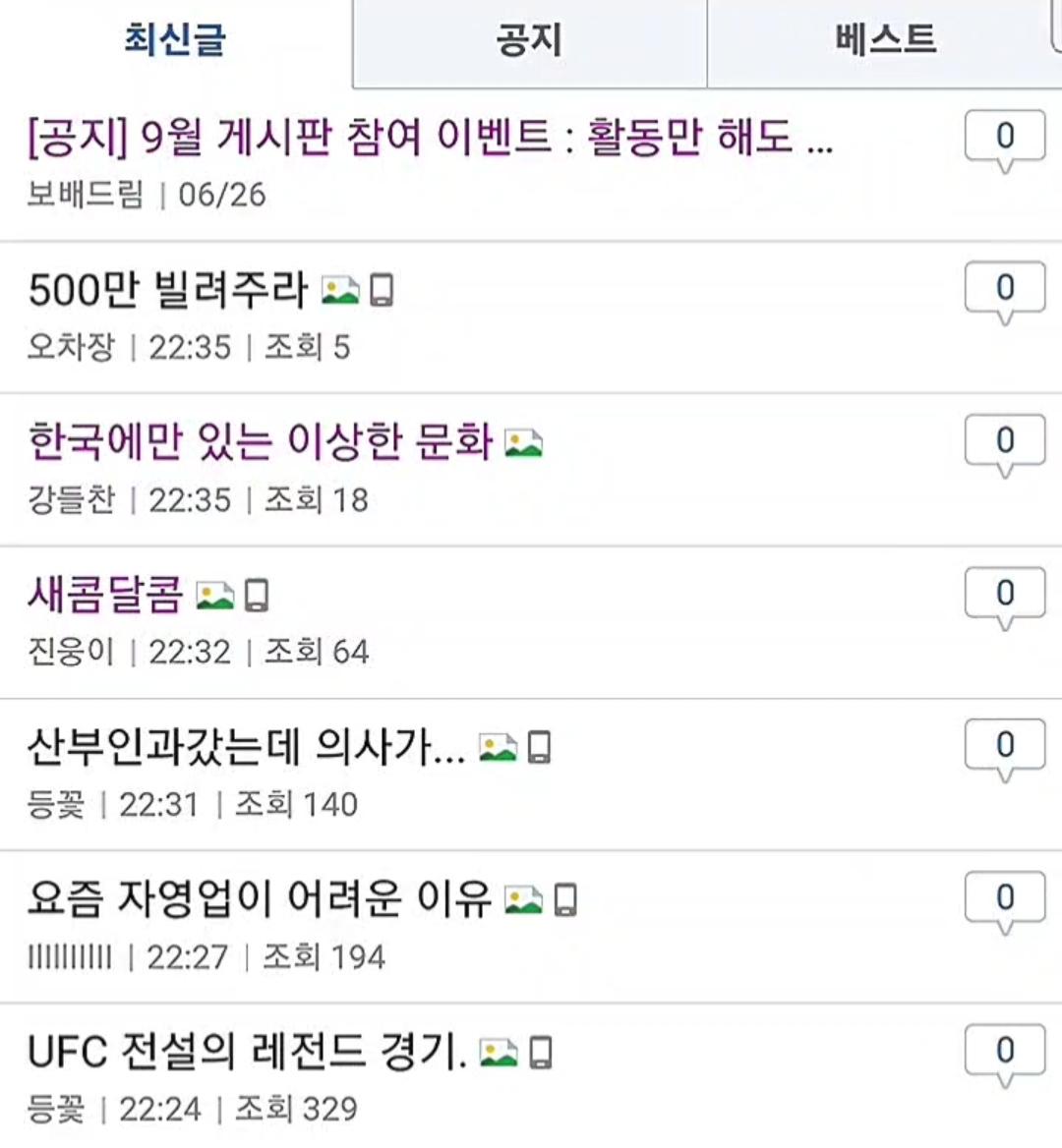Open the 9월 게시판 참여 이벤트 notice
1062x1148 pixels.
click(430, 137)
